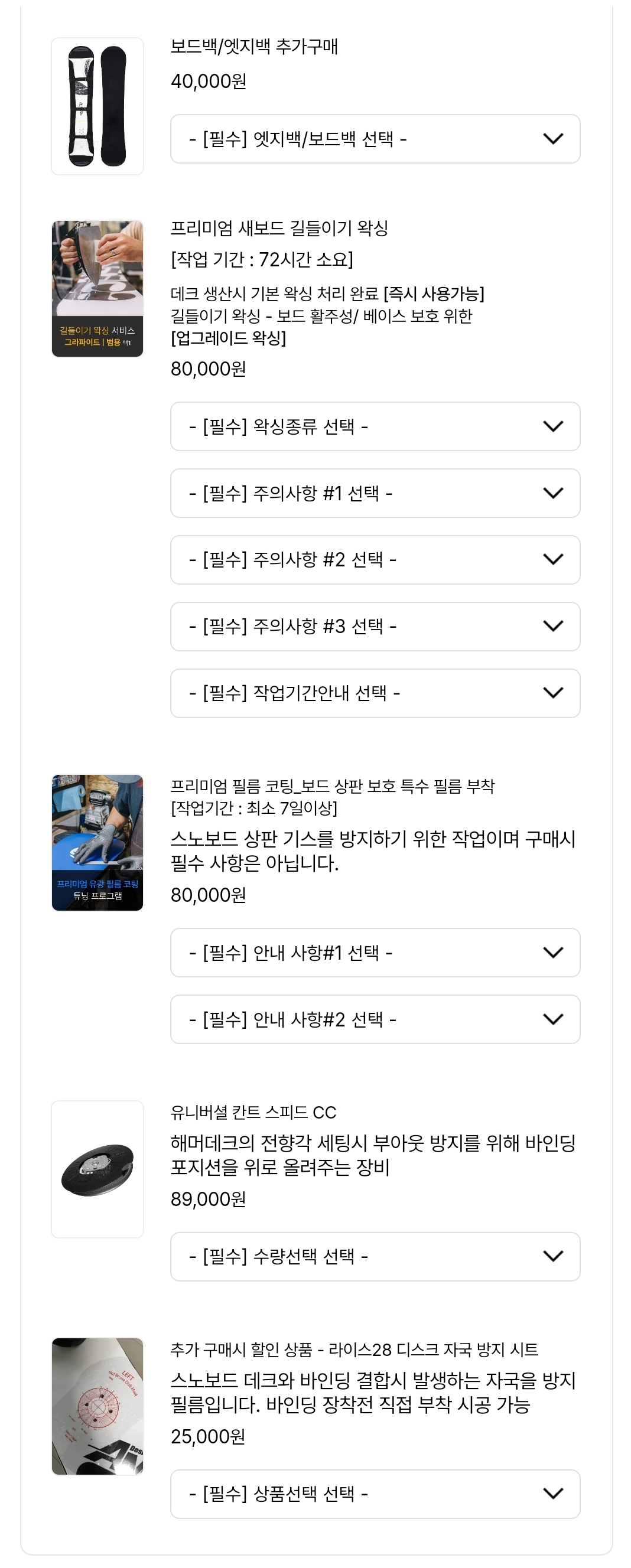The height and width of the screenshot is (1568, 631).
Task: View the 유니버셜 칸트 스피드 CC image
Action: (97, 1169)
